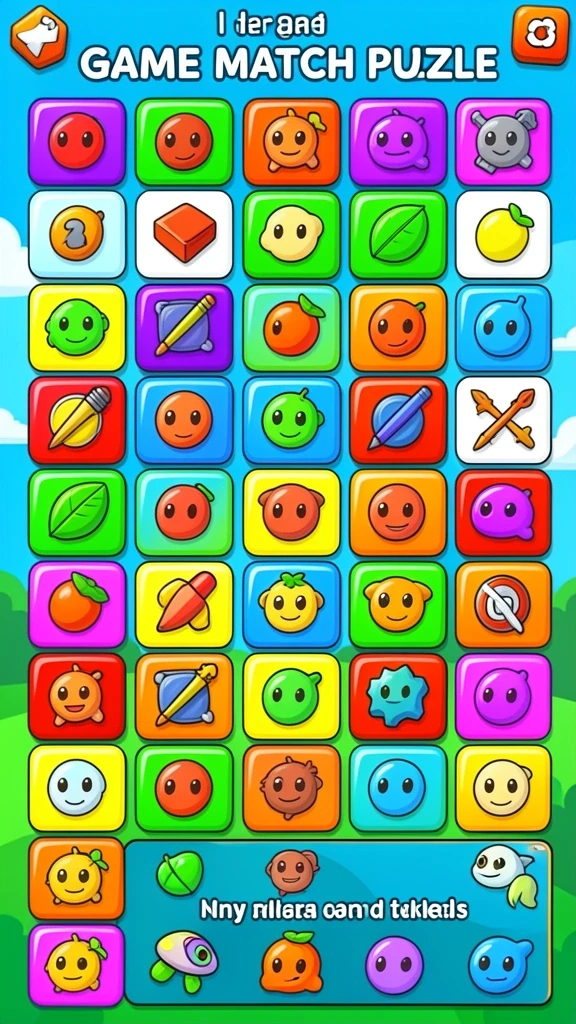Select the gray creature on the magenta tile
This screenshot has width=576, height=1024.
[x=504, y=142]
